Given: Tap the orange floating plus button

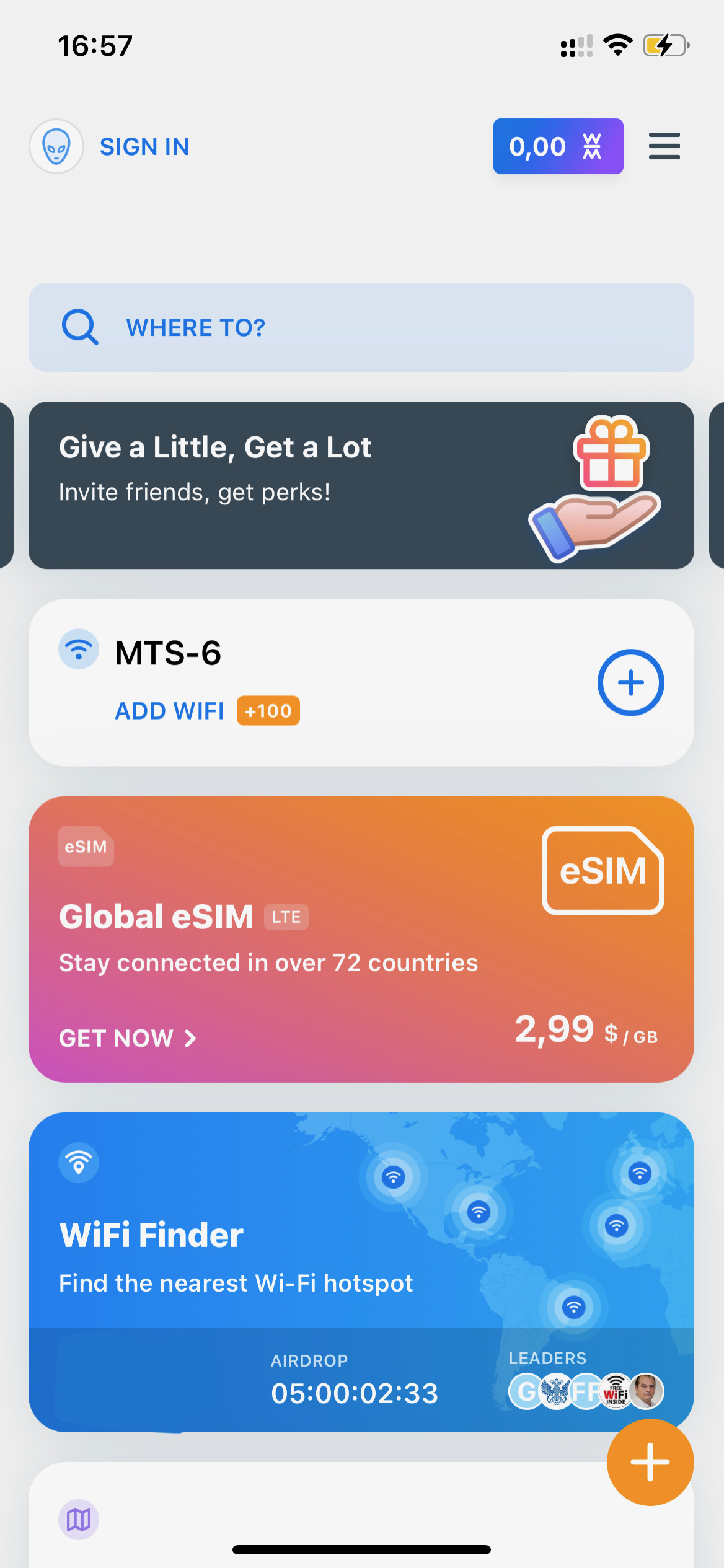Looking at the screenshot, I should click(x=650, y=1462).
